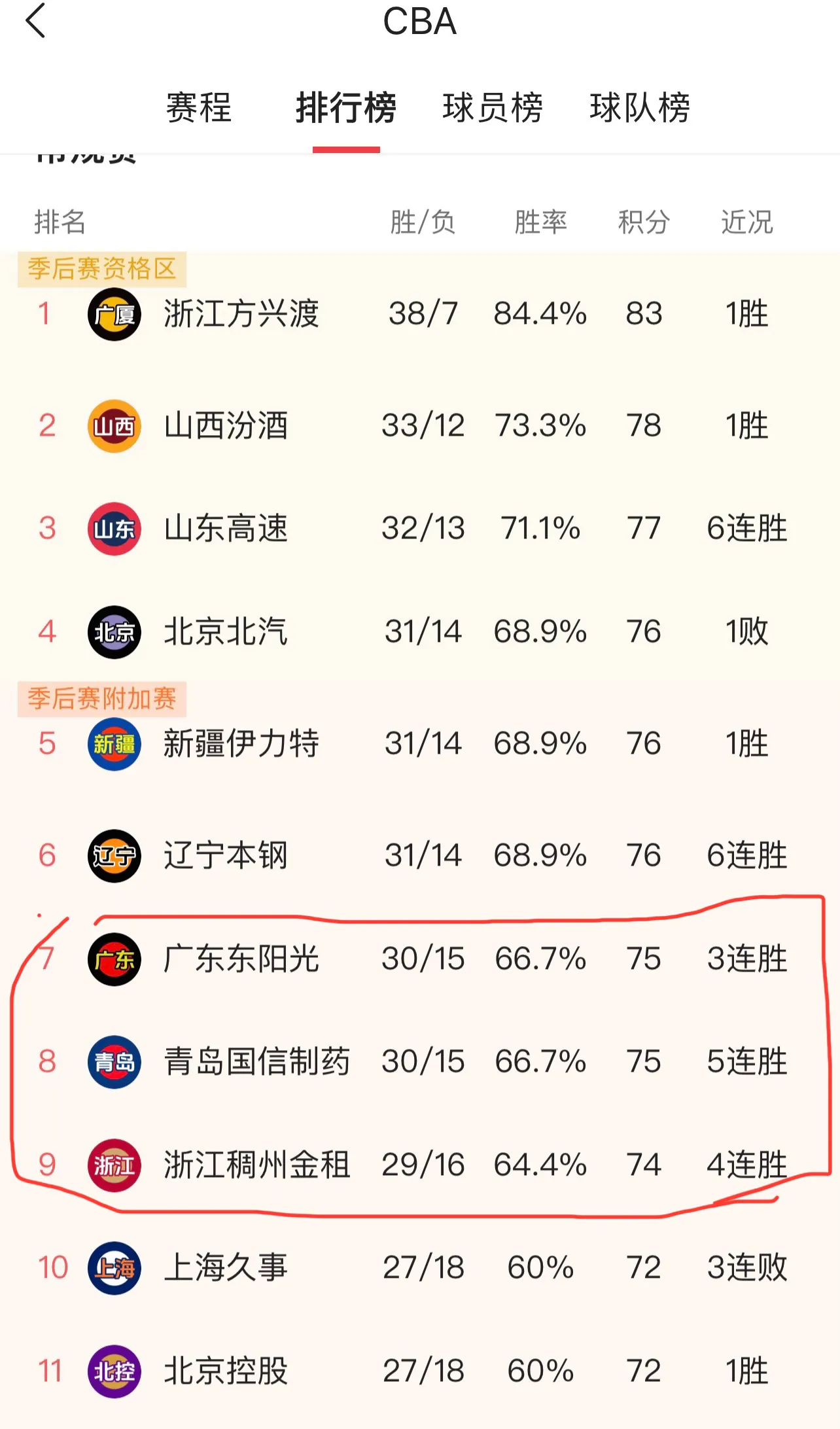Go back from CBA page
840x1429 pixels.
tap(36, 22)
